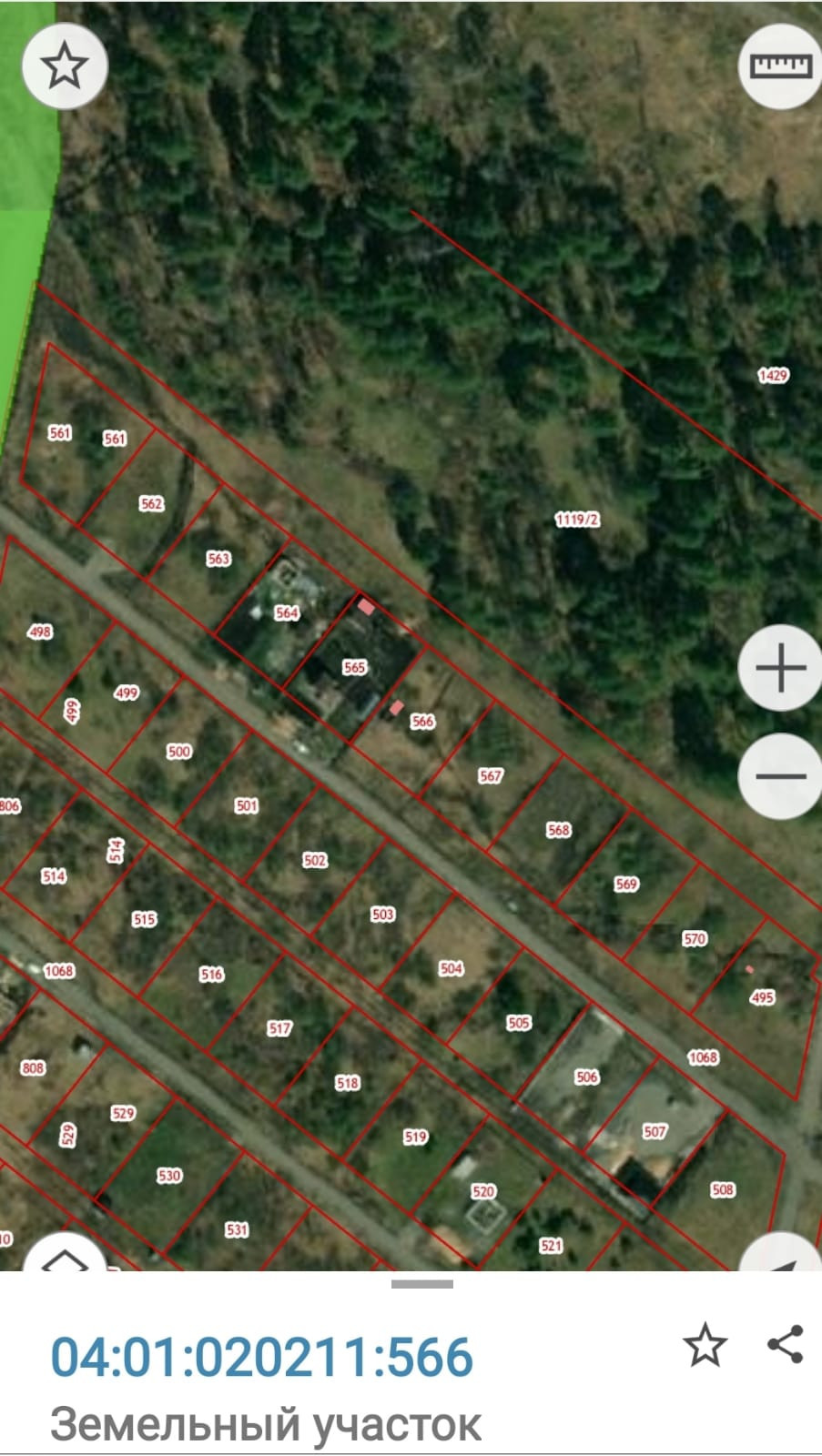Open favorites star button on map
Image resolution: width=822 pixels, height=1456 pixels.
(65, 66)
